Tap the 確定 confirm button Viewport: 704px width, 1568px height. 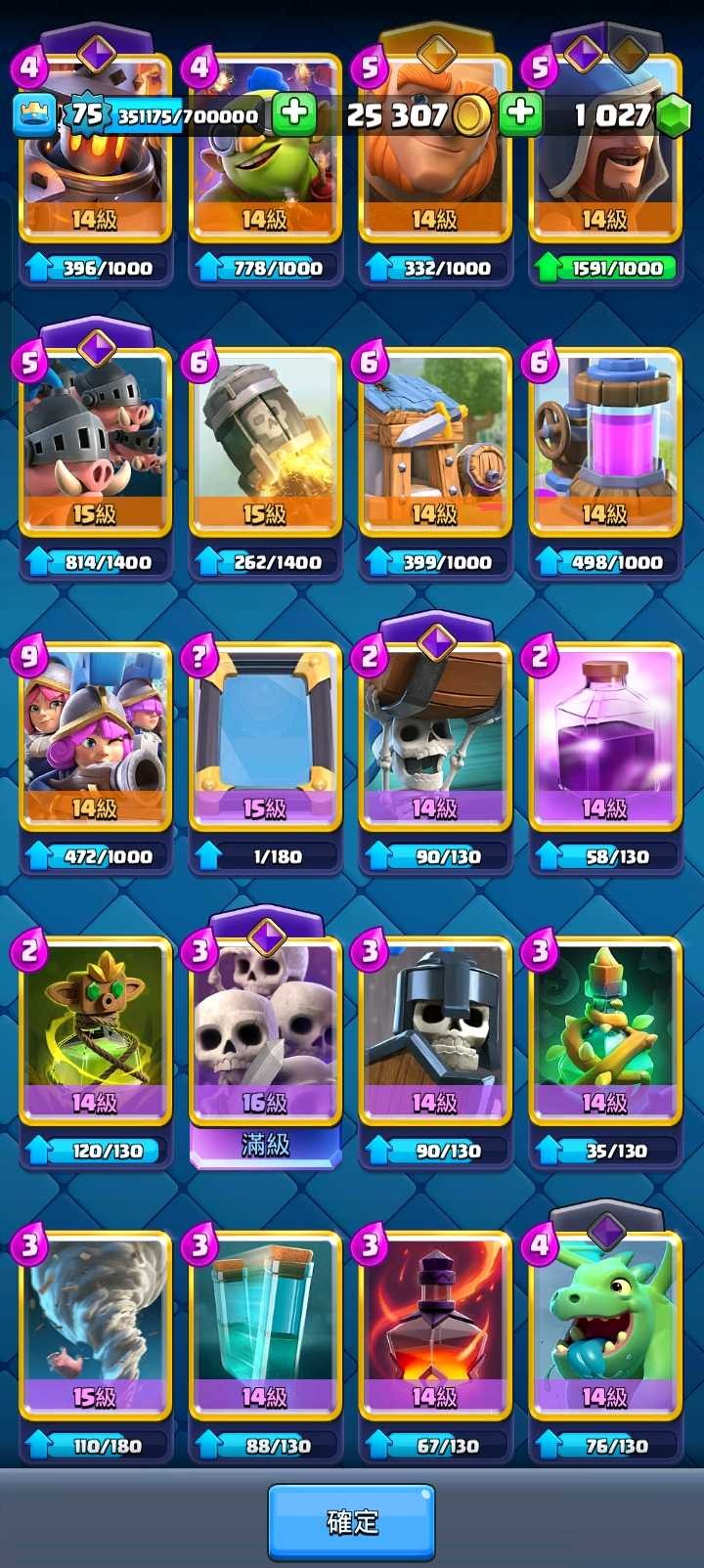352,1521
